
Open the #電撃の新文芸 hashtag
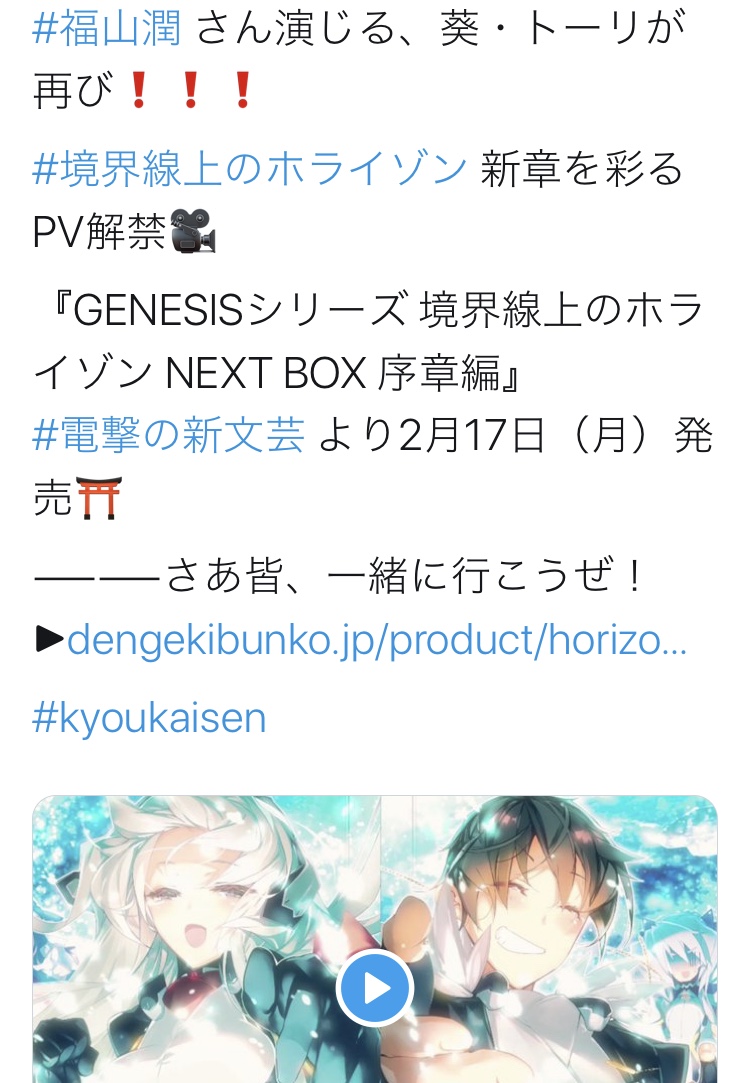tap(168, 437)
